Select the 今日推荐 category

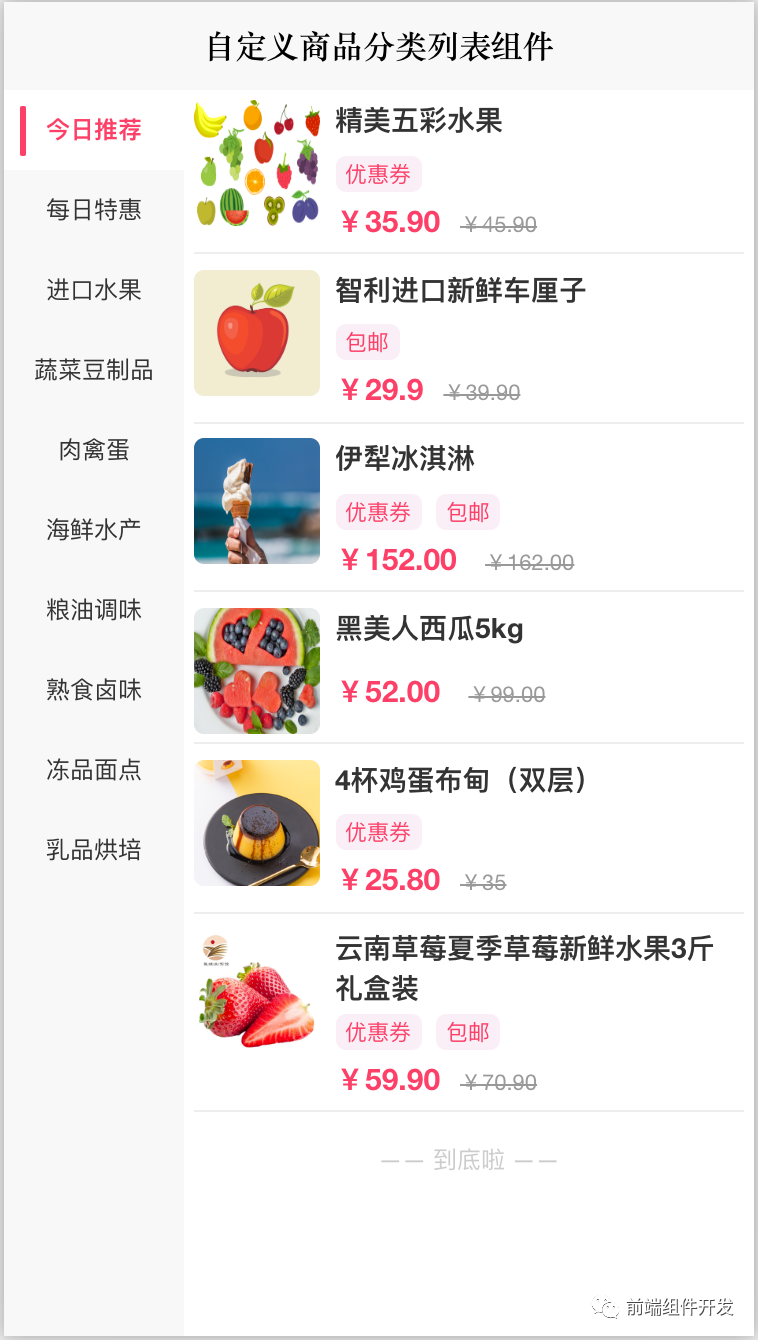(x=94, y=130)
